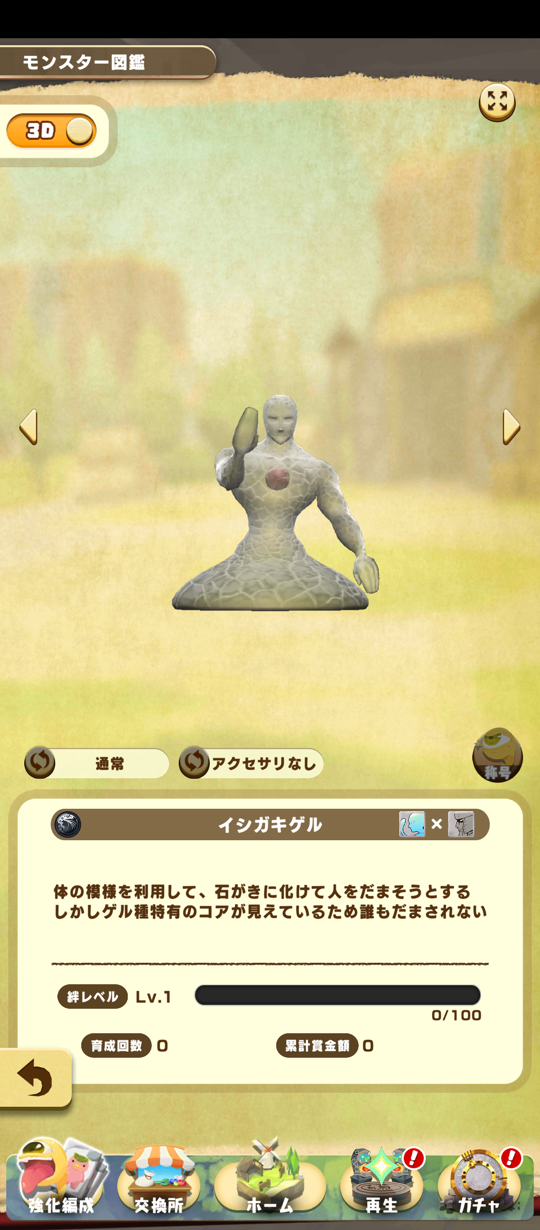
Task: Toggle the 3D view switch
Action: (x=52, y=131)
